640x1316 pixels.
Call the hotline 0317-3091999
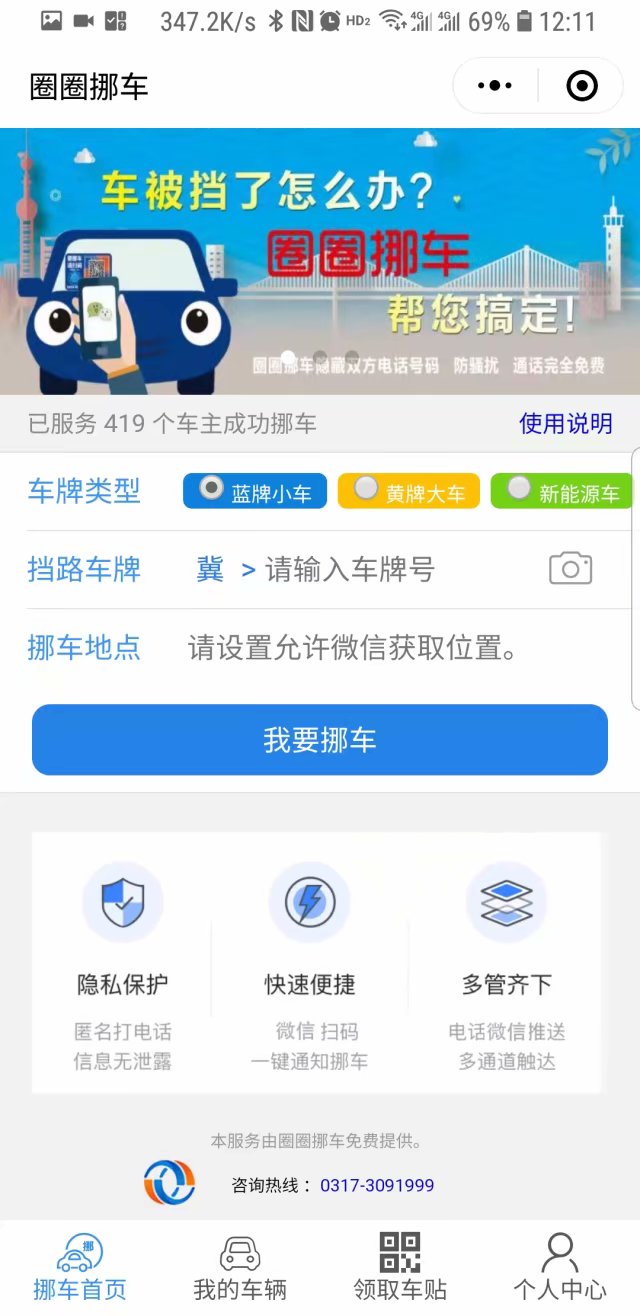pos(377,1186)
